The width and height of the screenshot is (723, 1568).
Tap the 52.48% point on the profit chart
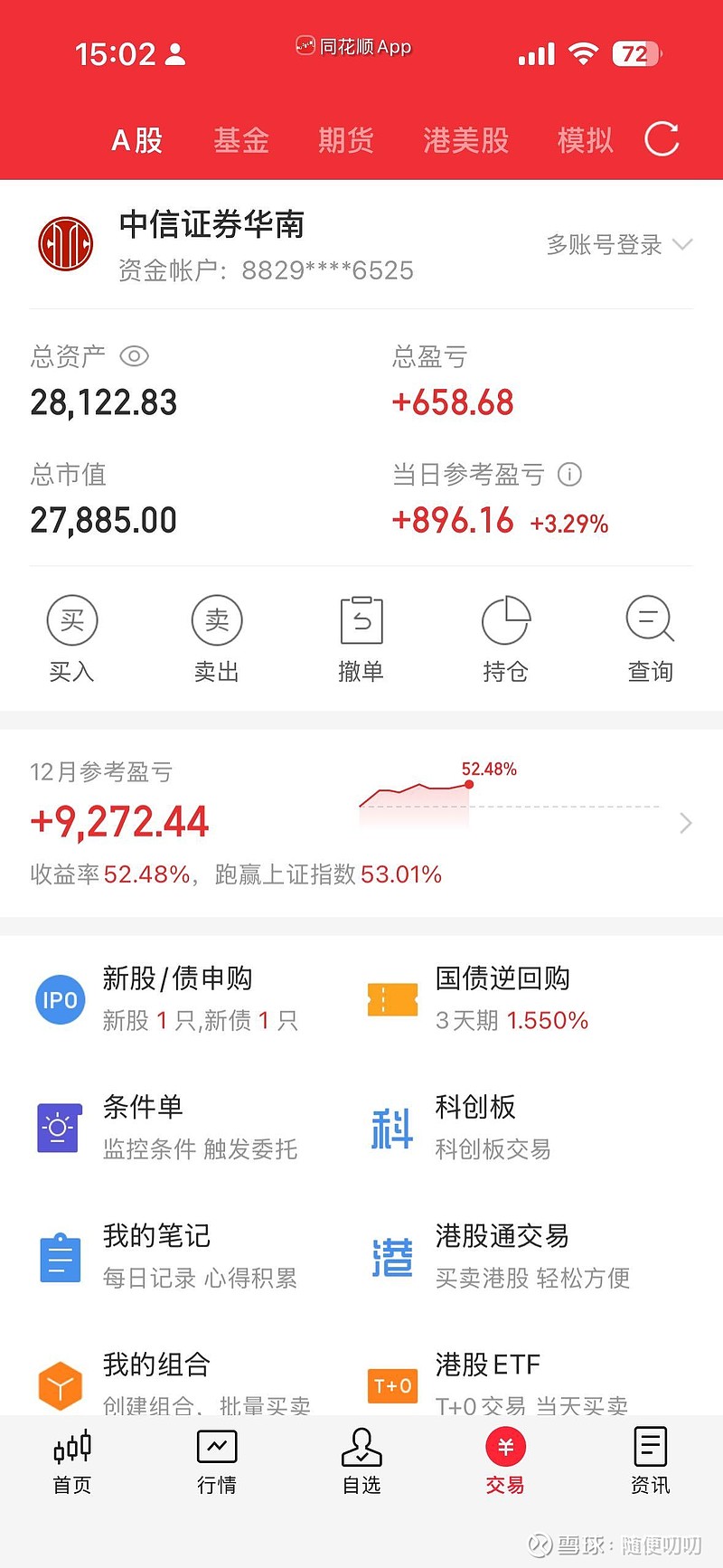coord(469,784)
